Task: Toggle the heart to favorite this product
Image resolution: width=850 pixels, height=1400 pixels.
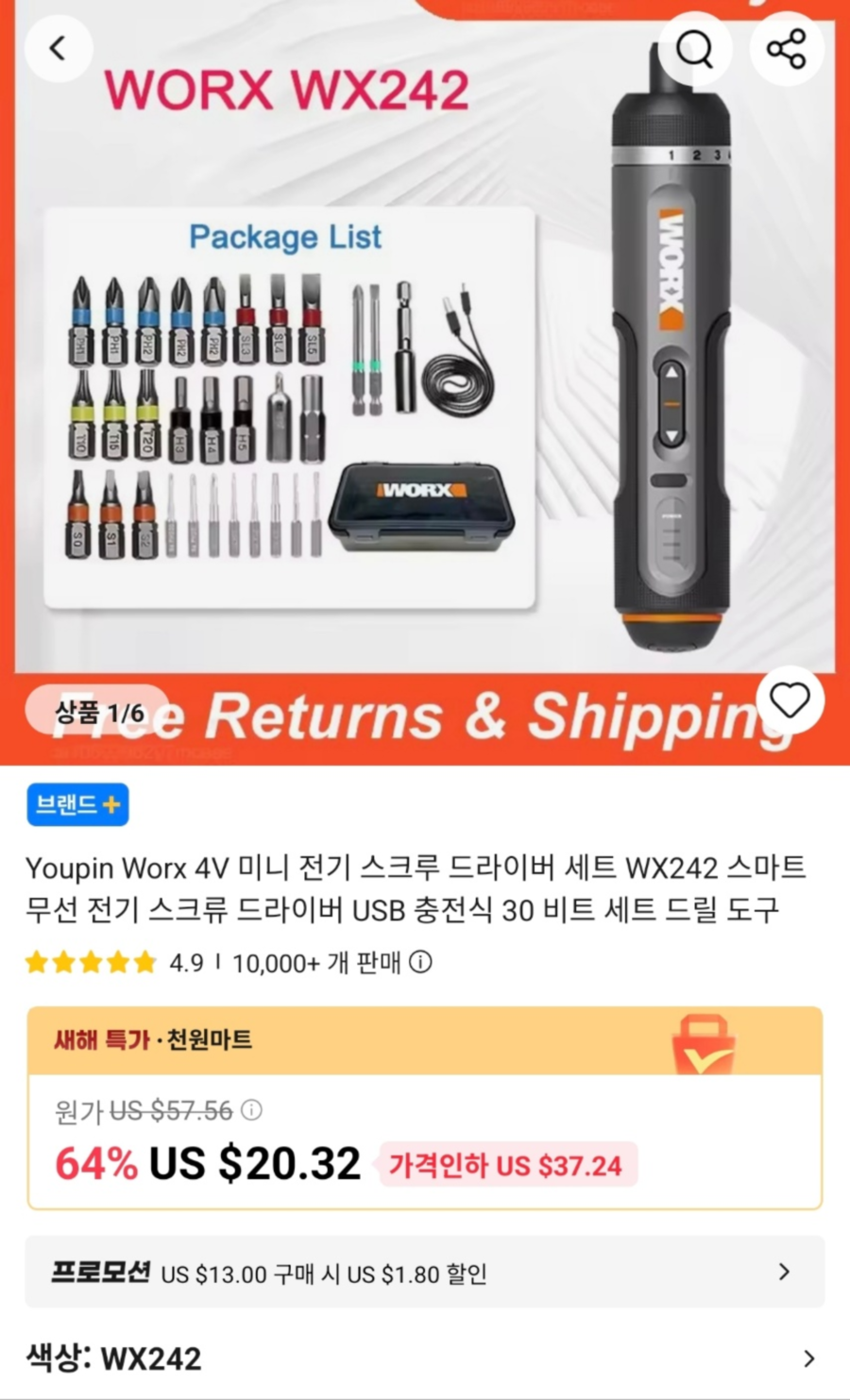Action: point(790,700)
